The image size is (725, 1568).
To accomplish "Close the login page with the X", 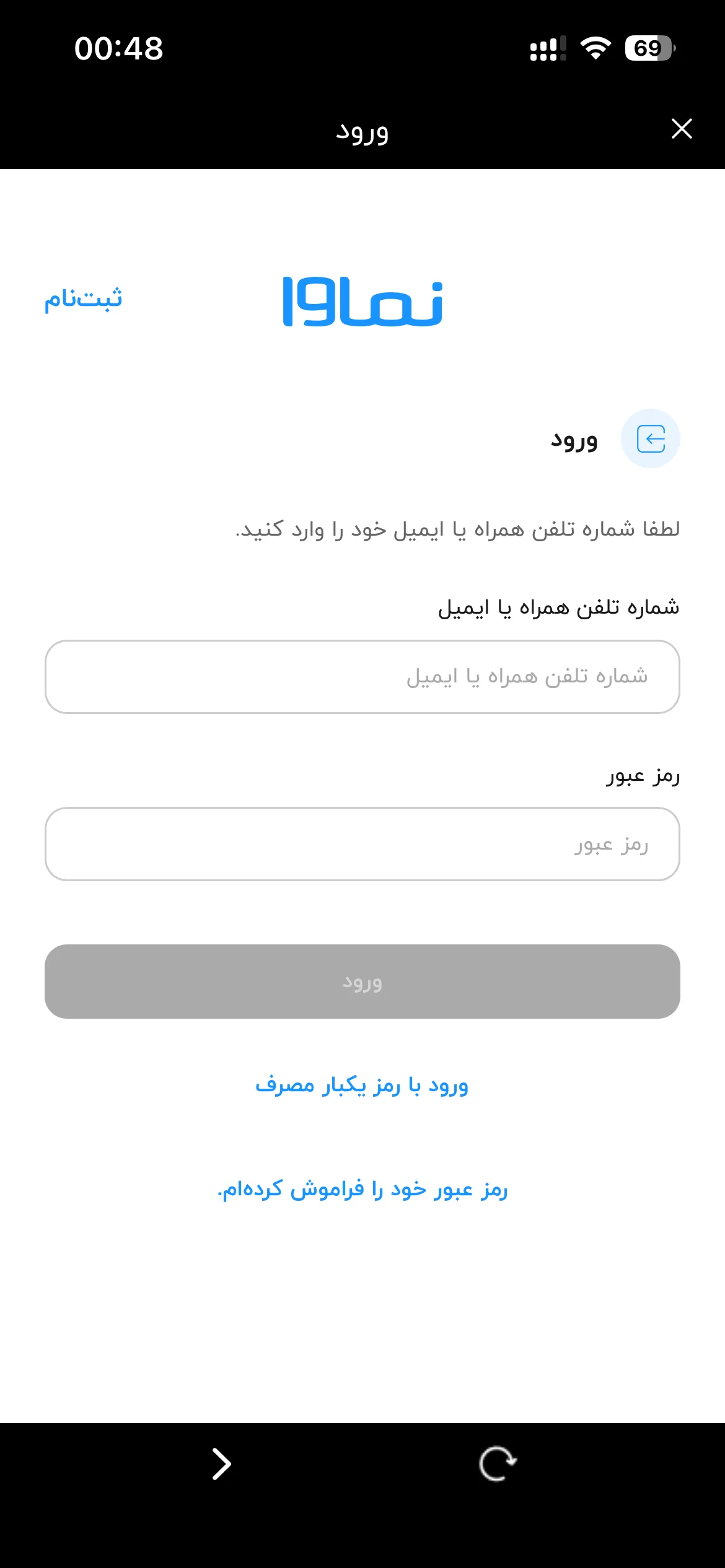I will coord(682,129).
